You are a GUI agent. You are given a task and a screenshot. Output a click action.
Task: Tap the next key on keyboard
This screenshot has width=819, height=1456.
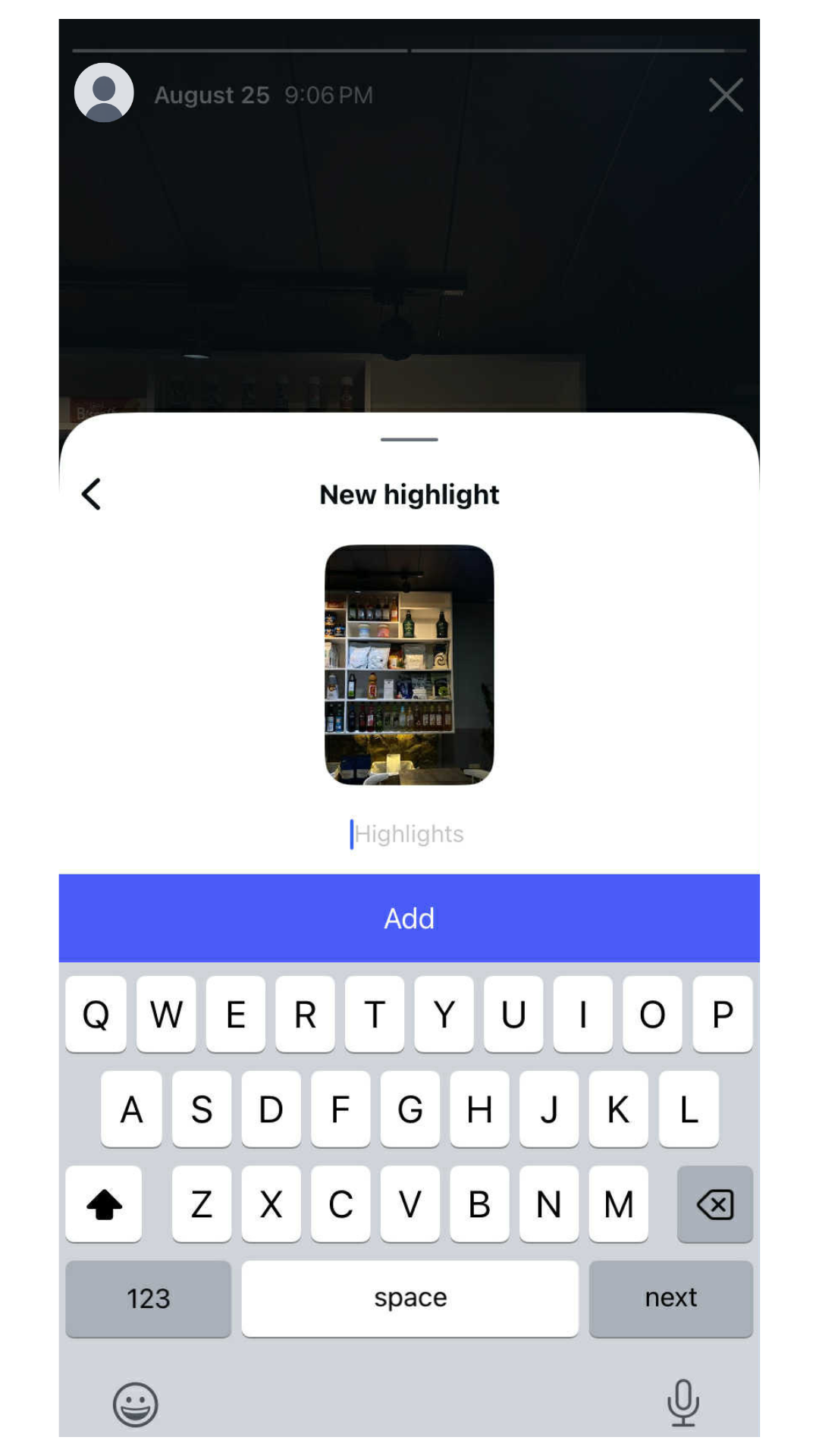coord(670,1298)
